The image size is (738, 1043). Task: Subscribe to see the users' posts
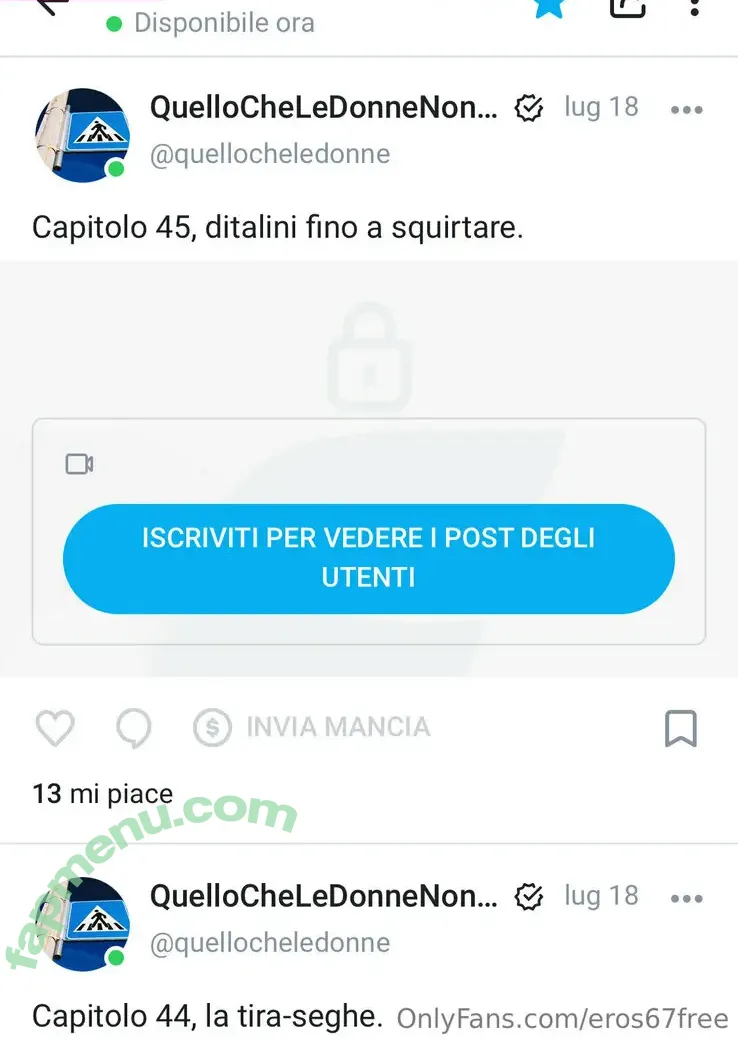point(368,558)
